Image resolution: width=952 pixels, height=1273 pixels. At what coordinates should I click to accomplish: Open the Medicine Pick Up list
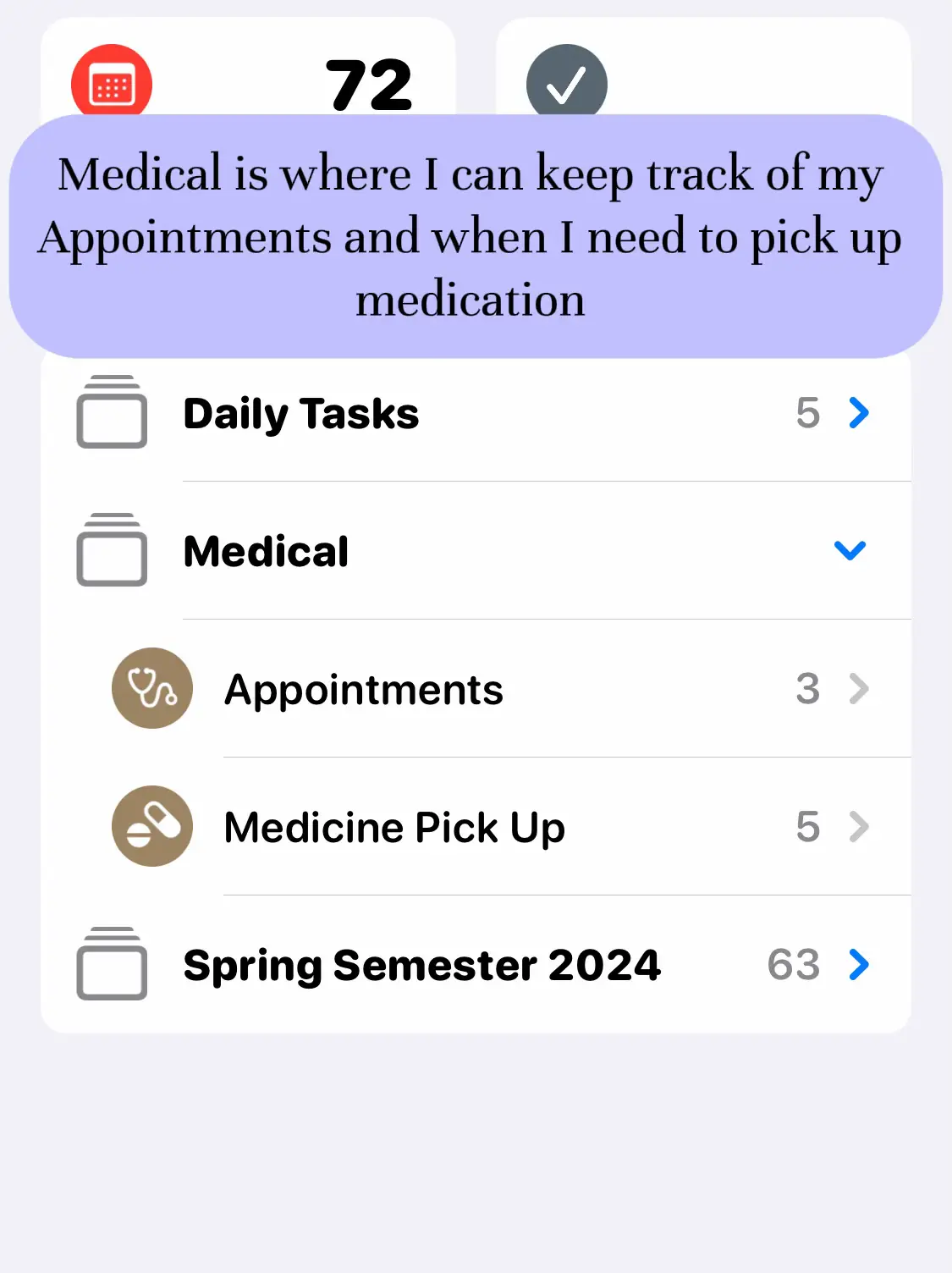(x=394, y=827)
